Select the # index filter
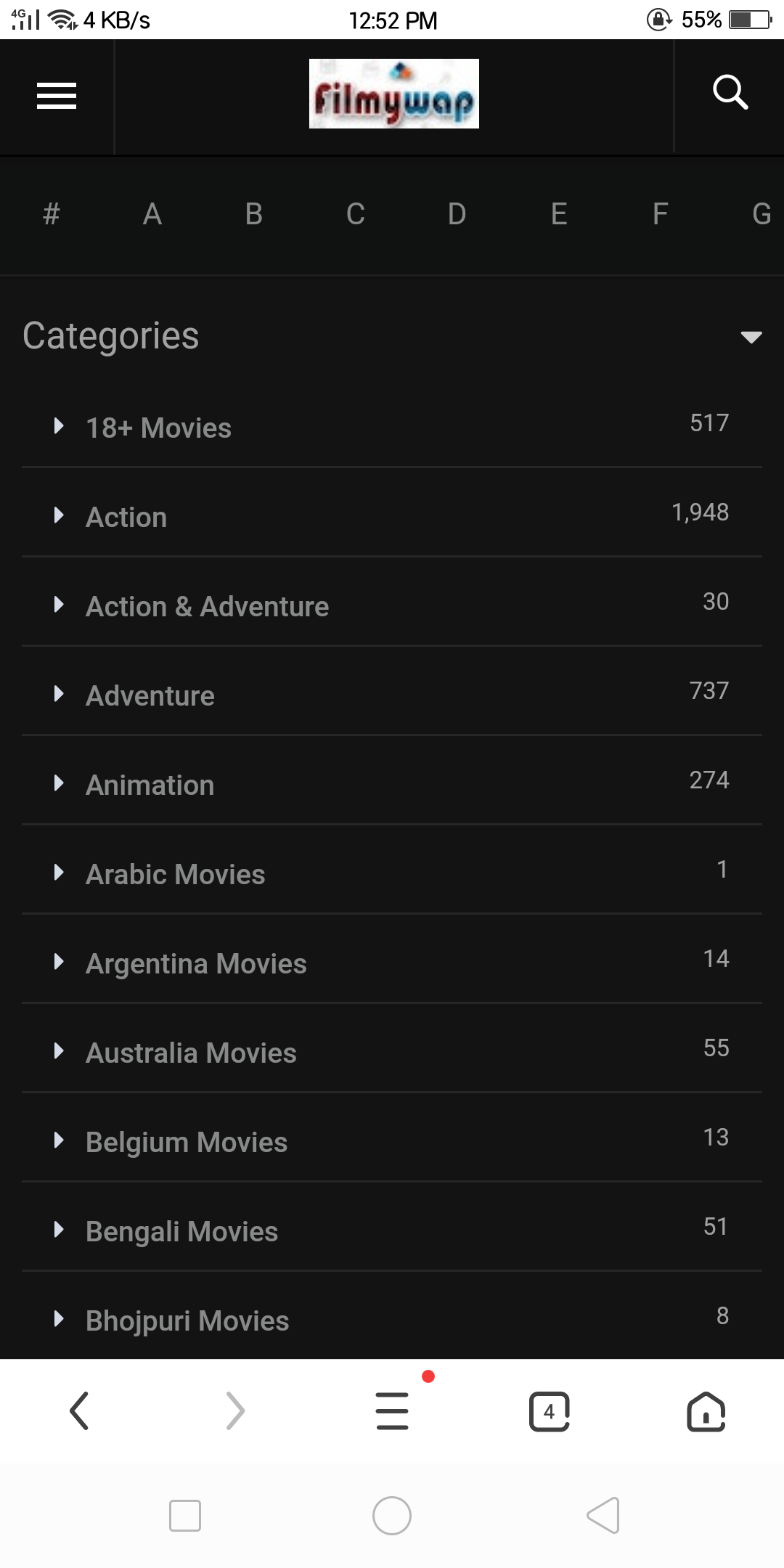The image size is (784, 1568). pyautogui.click(x=51, y=214)
